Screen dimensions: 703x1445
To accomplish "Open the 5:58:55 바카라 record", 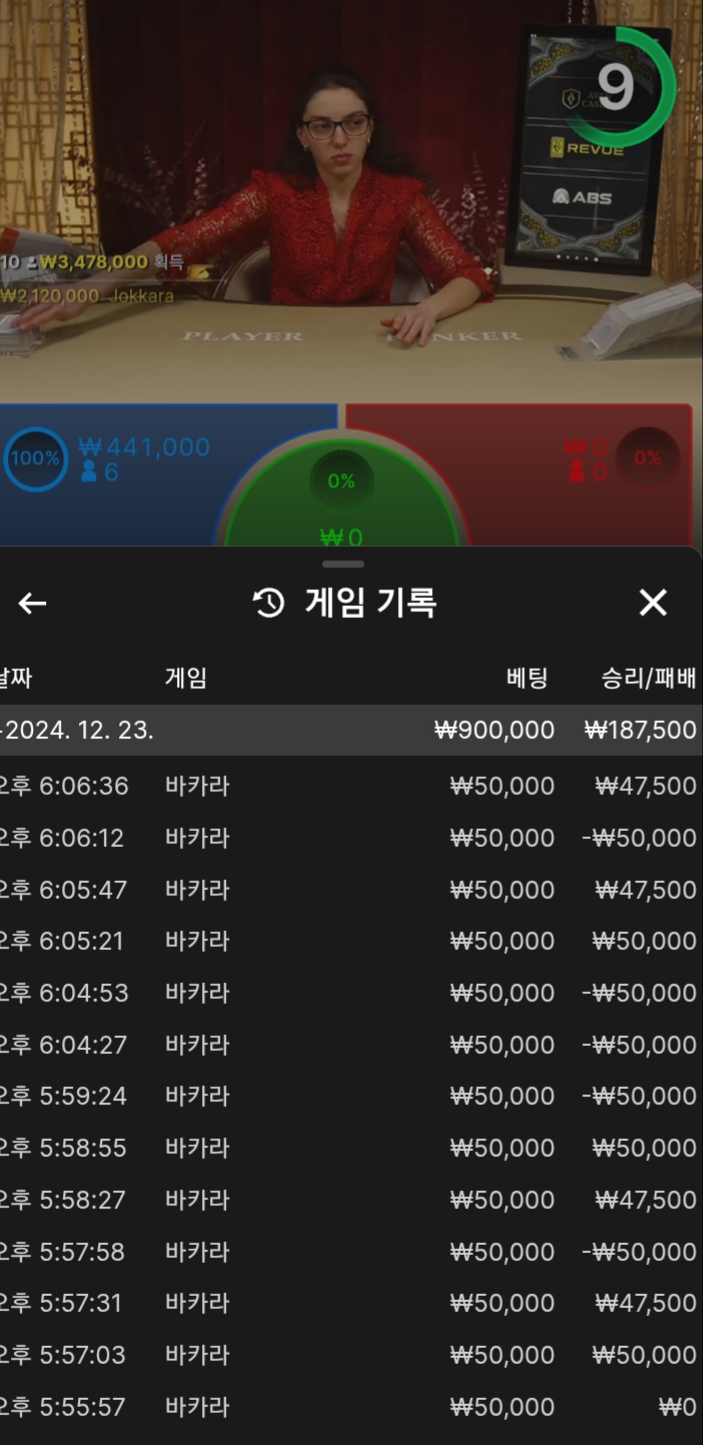I will pyautogui.click(x=350, y=1148).
